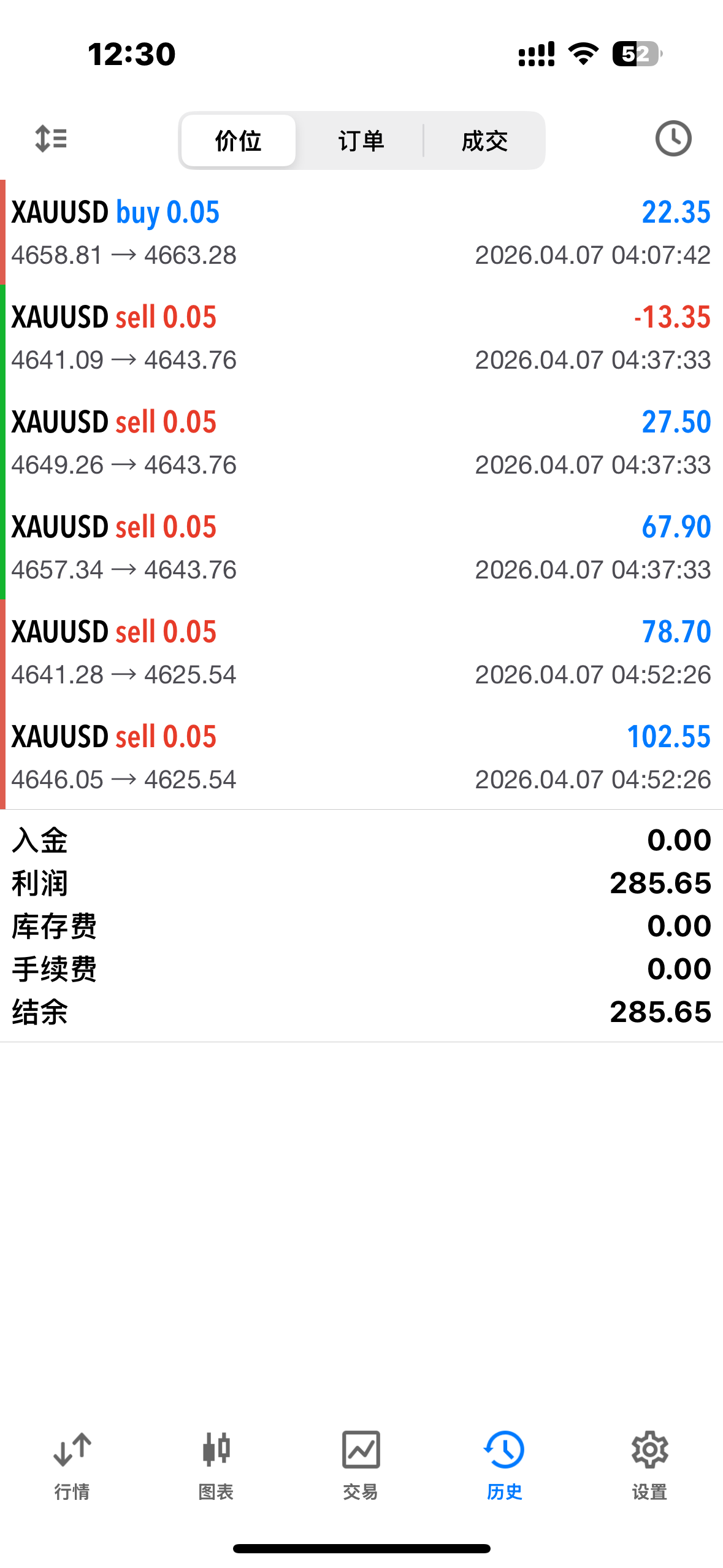The image size is (723, 1568).
Task: Open the sell trade with 78.70 profit
Action: (361, 652)
